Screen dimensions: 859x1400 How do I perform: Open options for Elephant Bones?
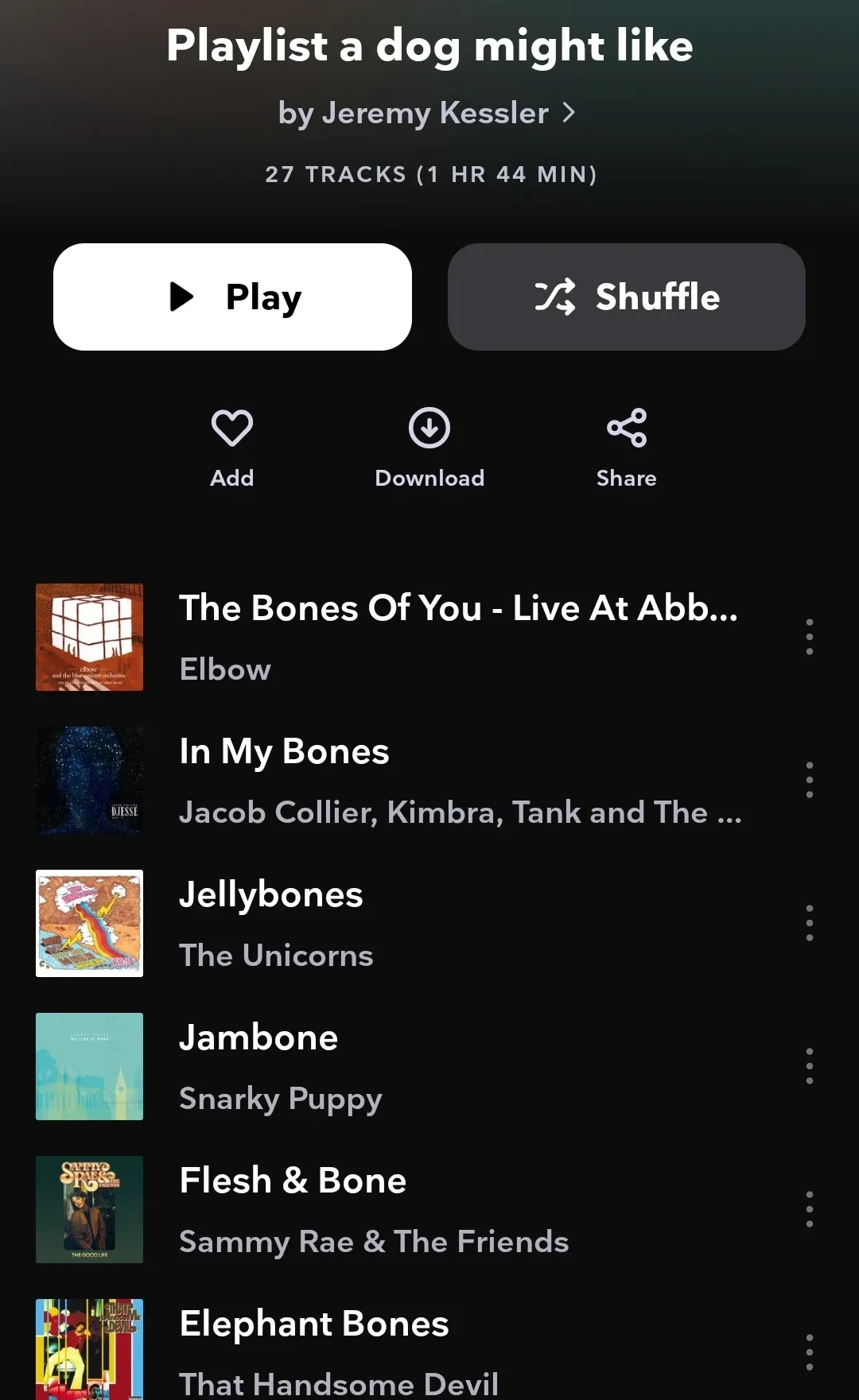[x=809, y=1352]
